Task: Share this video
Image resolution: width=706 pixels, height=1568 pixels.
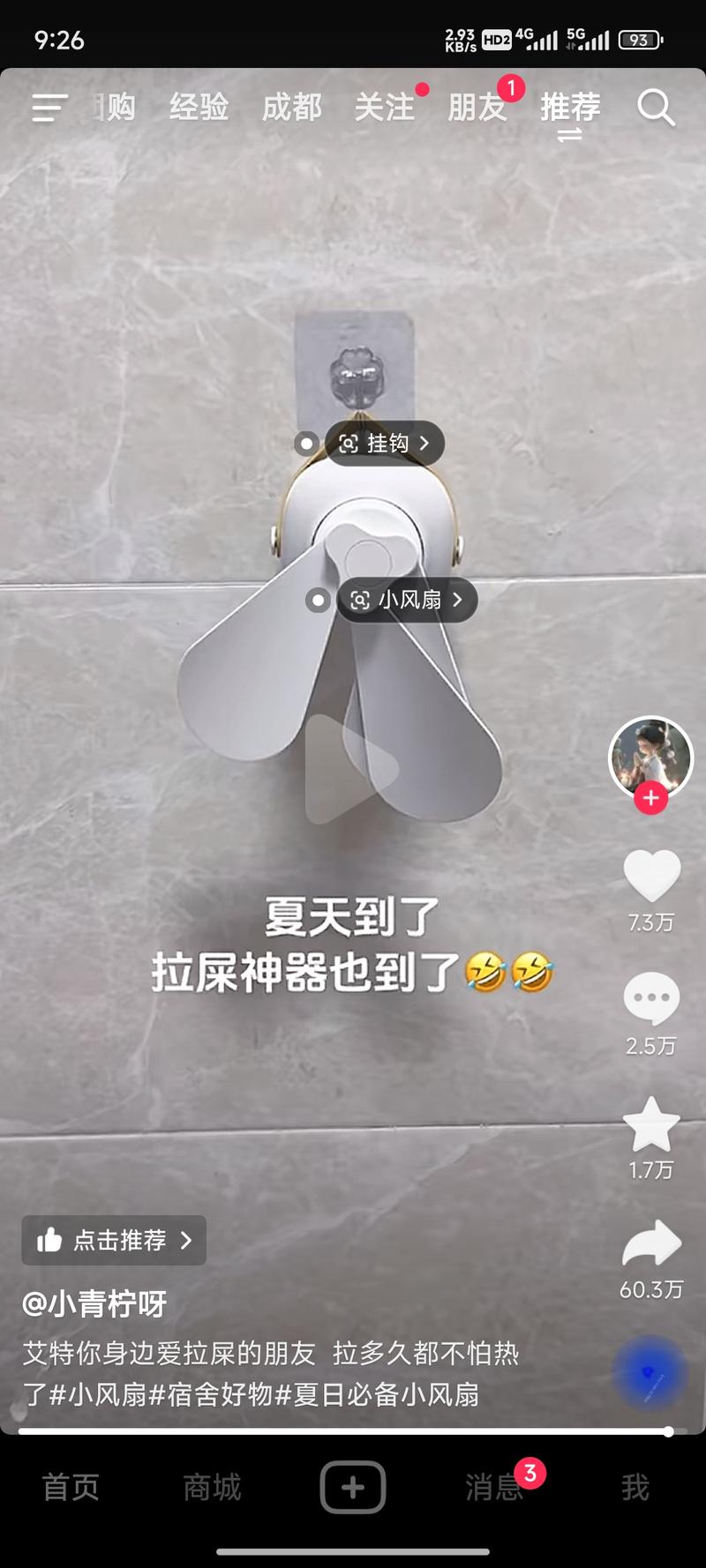Action: click(x=651, y=1243)
